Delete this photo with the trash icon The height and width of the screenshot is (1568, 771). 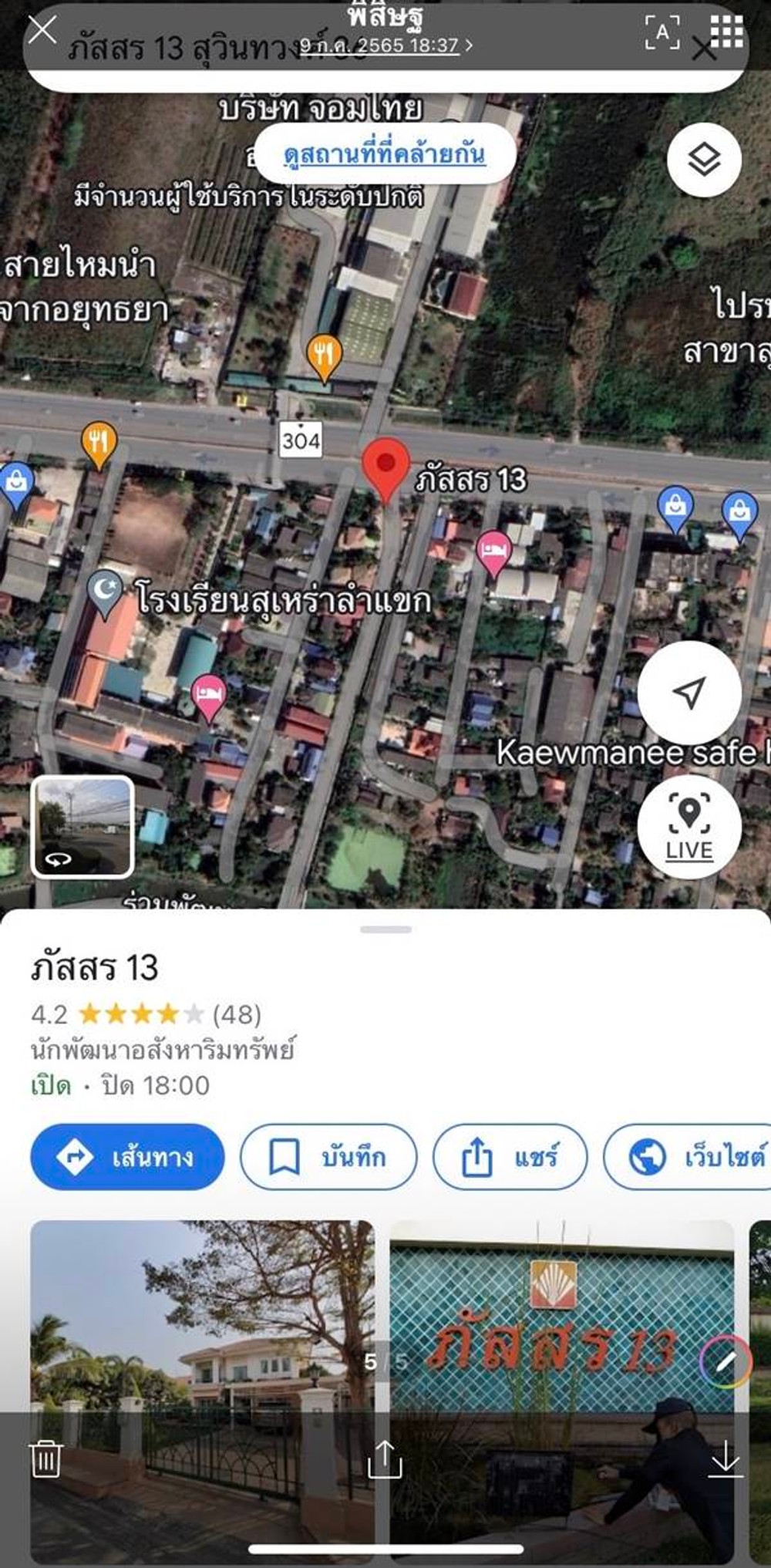(x=45, y=1459)
